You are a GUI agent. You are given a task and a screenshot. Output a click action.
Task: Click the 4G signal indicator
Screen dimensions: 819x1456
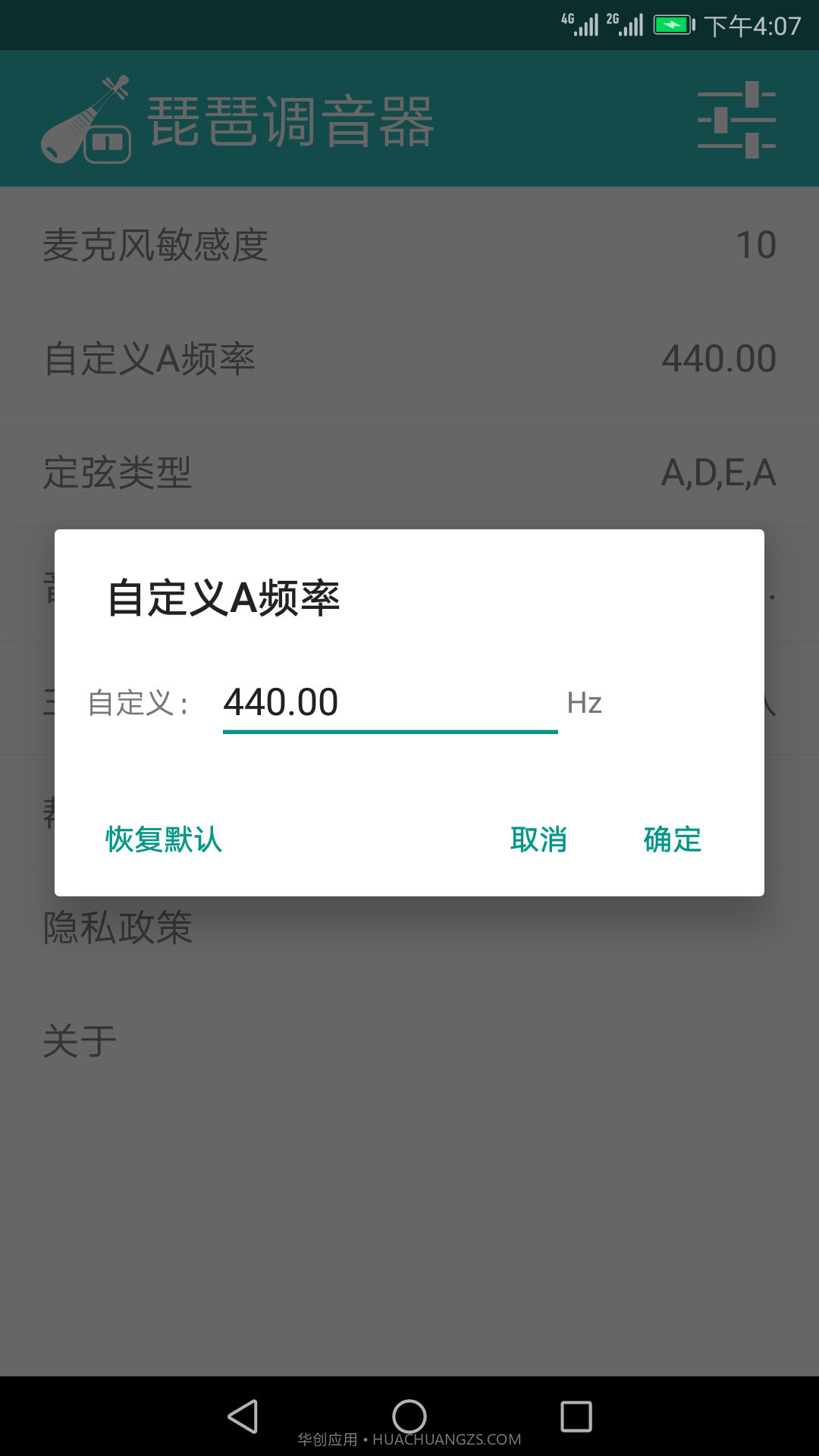(578, 23)
